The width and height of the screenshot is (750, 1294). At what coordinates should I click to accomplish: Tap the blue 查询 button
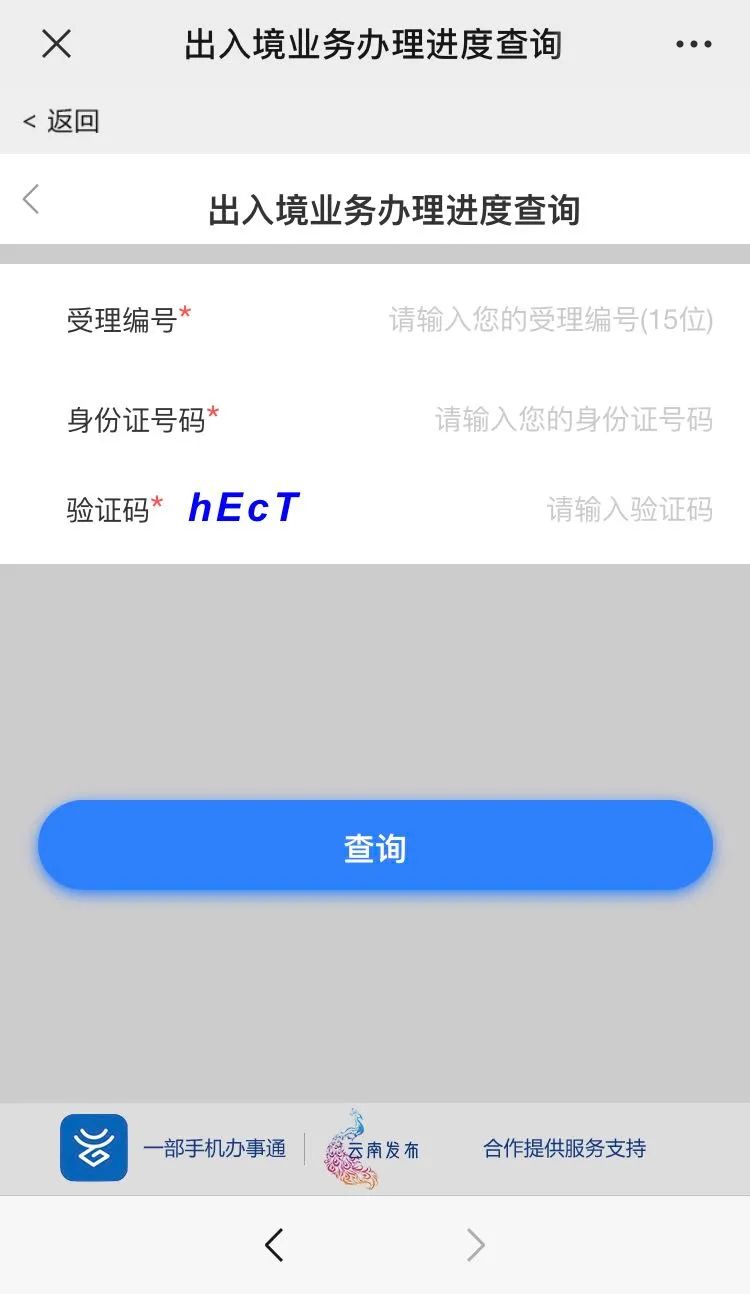[x=375, y=846]
